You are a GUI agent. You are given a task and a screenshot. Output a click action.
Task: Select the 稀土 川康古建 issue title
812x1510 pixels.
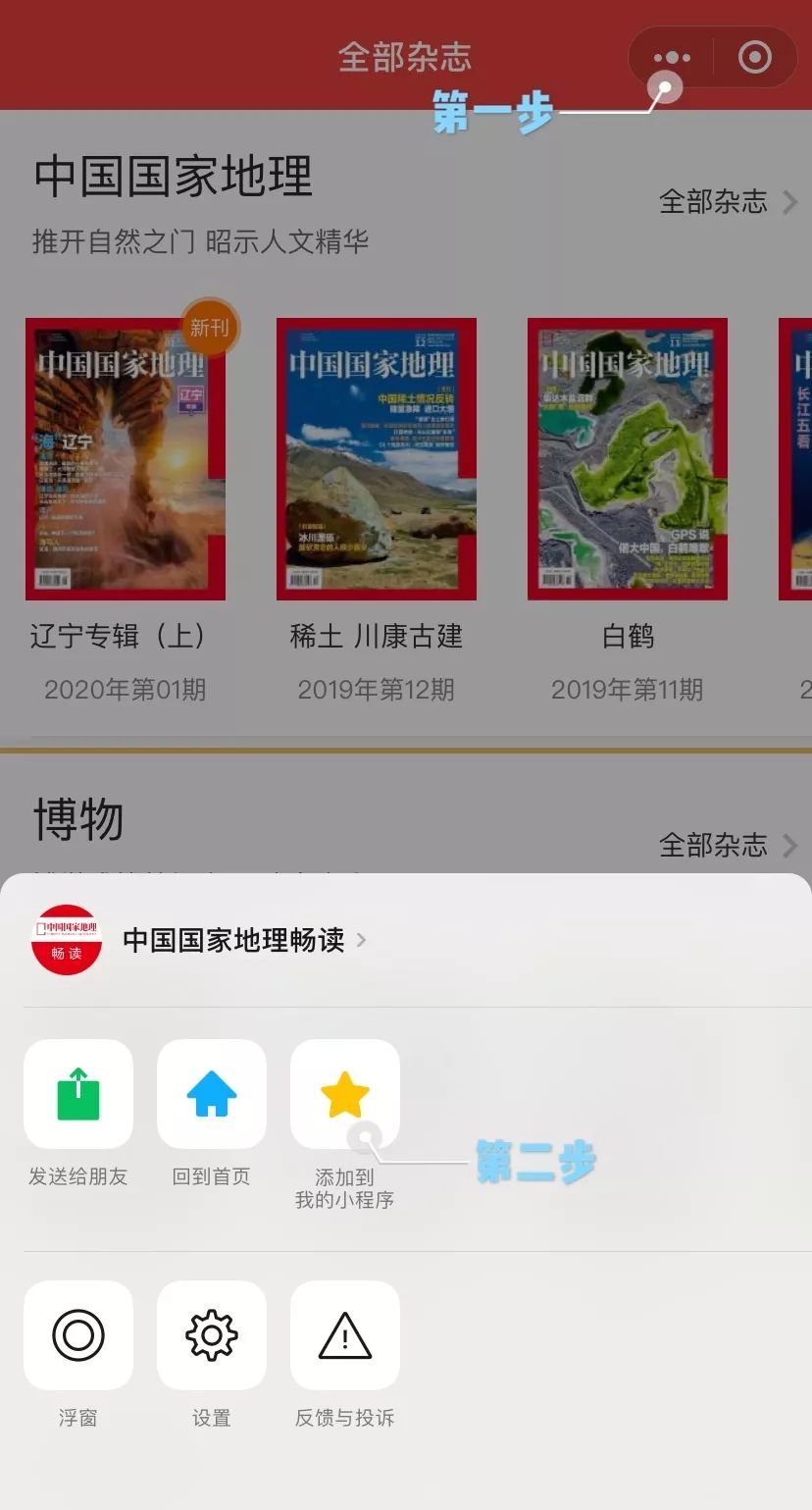(x=377, y=636)
